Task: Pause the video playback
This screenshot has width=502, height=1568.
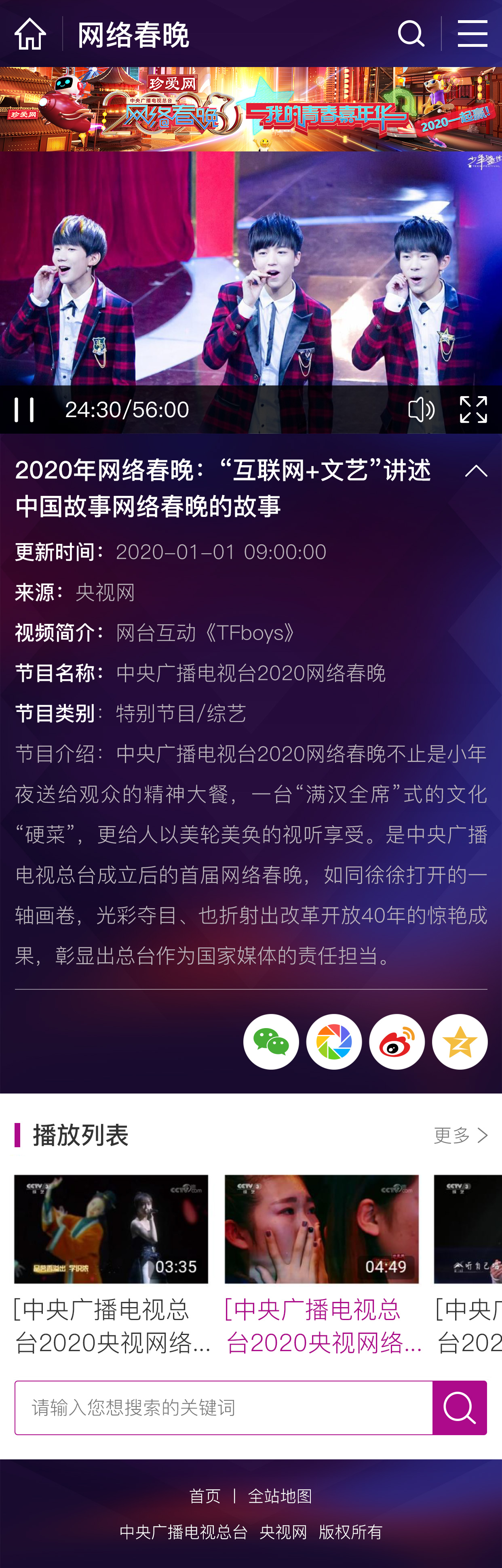Action: click(24, 409)
